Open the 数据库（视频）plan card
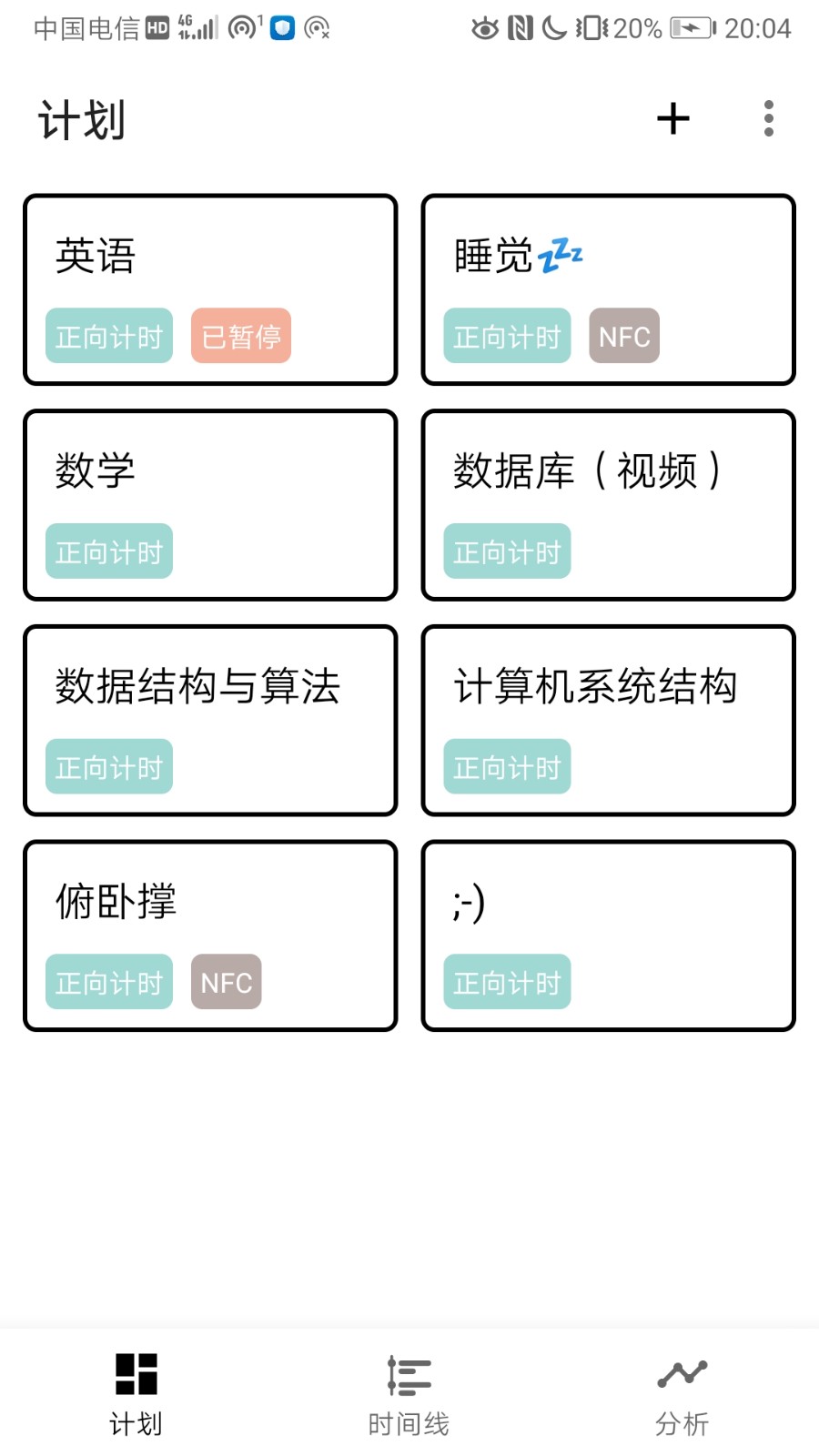 608,505
